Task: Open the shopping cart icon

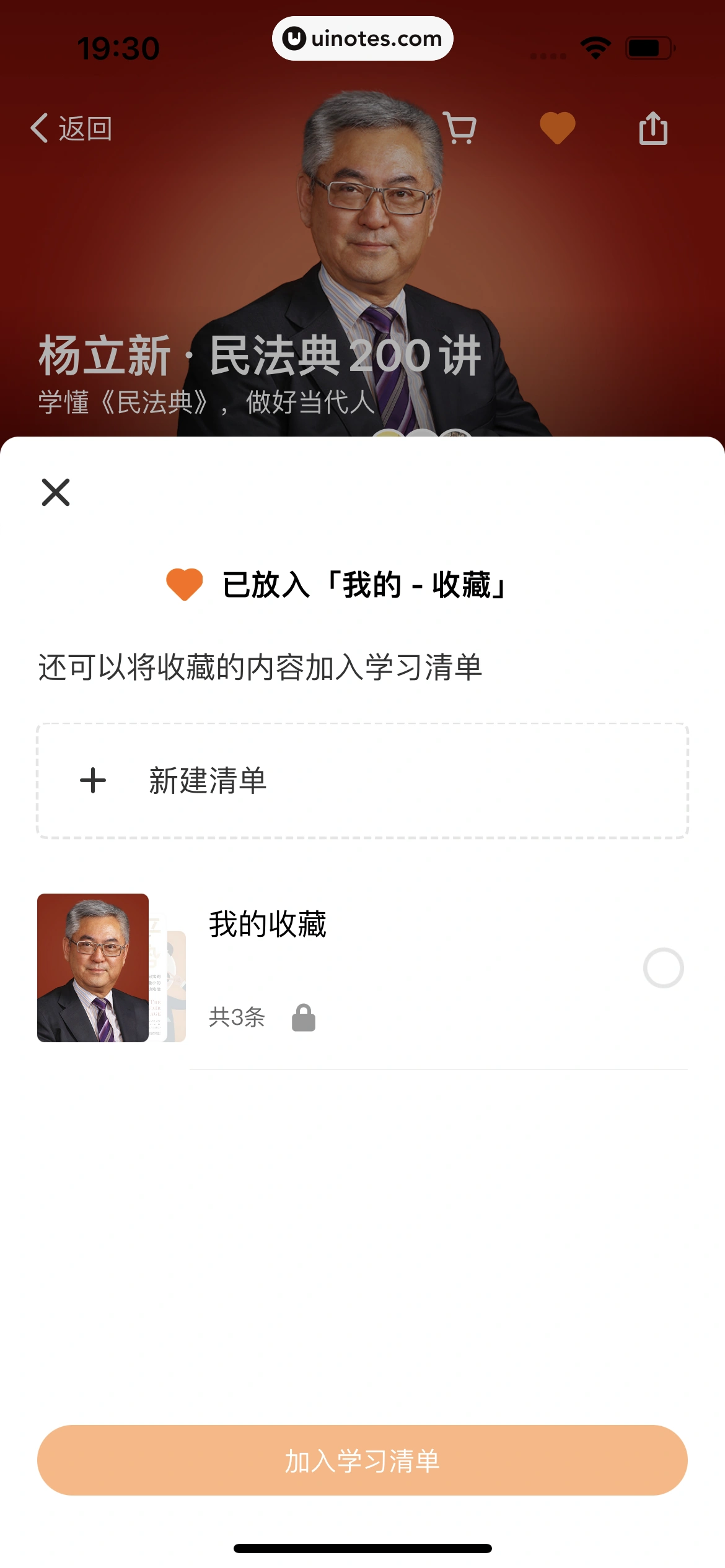Action: [460, 128]
